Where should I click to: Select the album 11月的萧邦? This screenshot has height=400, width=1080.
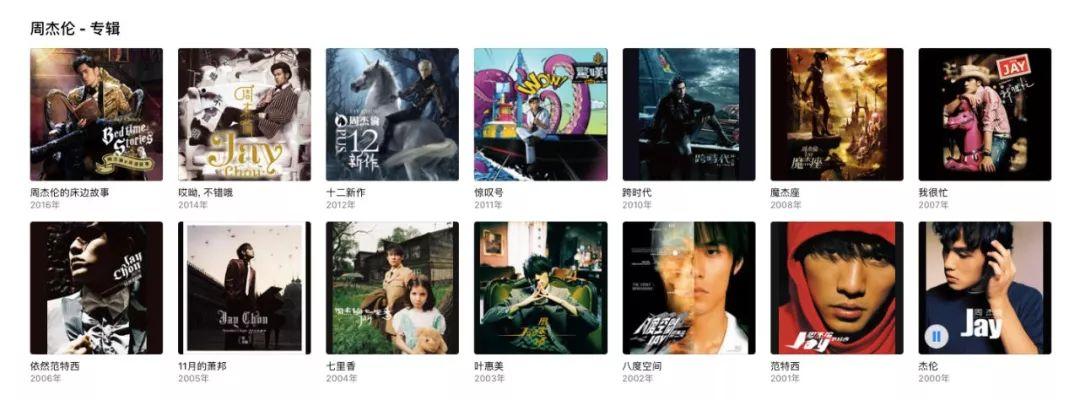point(244,288)
